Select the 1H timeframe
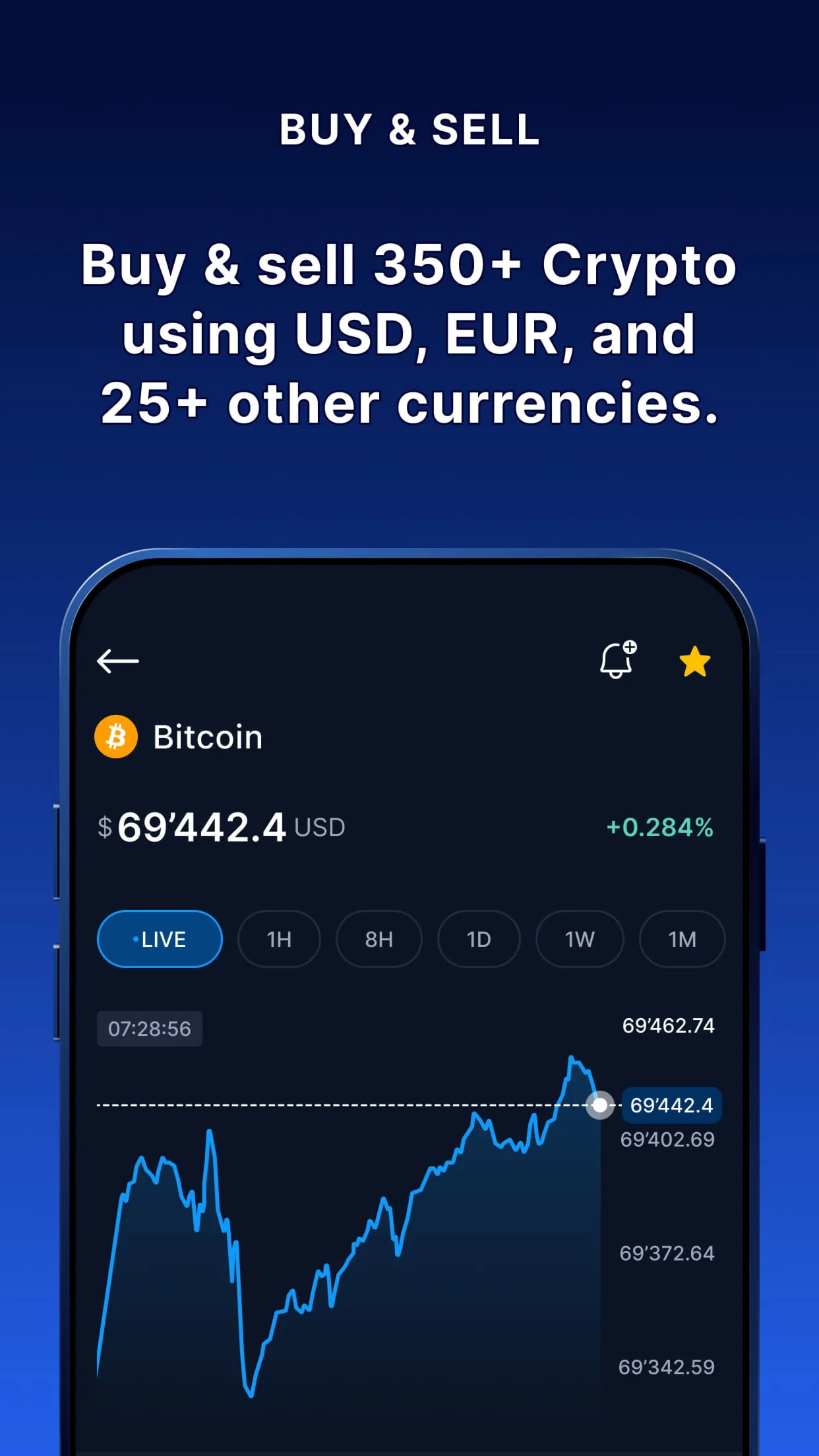 coord(279,939)
